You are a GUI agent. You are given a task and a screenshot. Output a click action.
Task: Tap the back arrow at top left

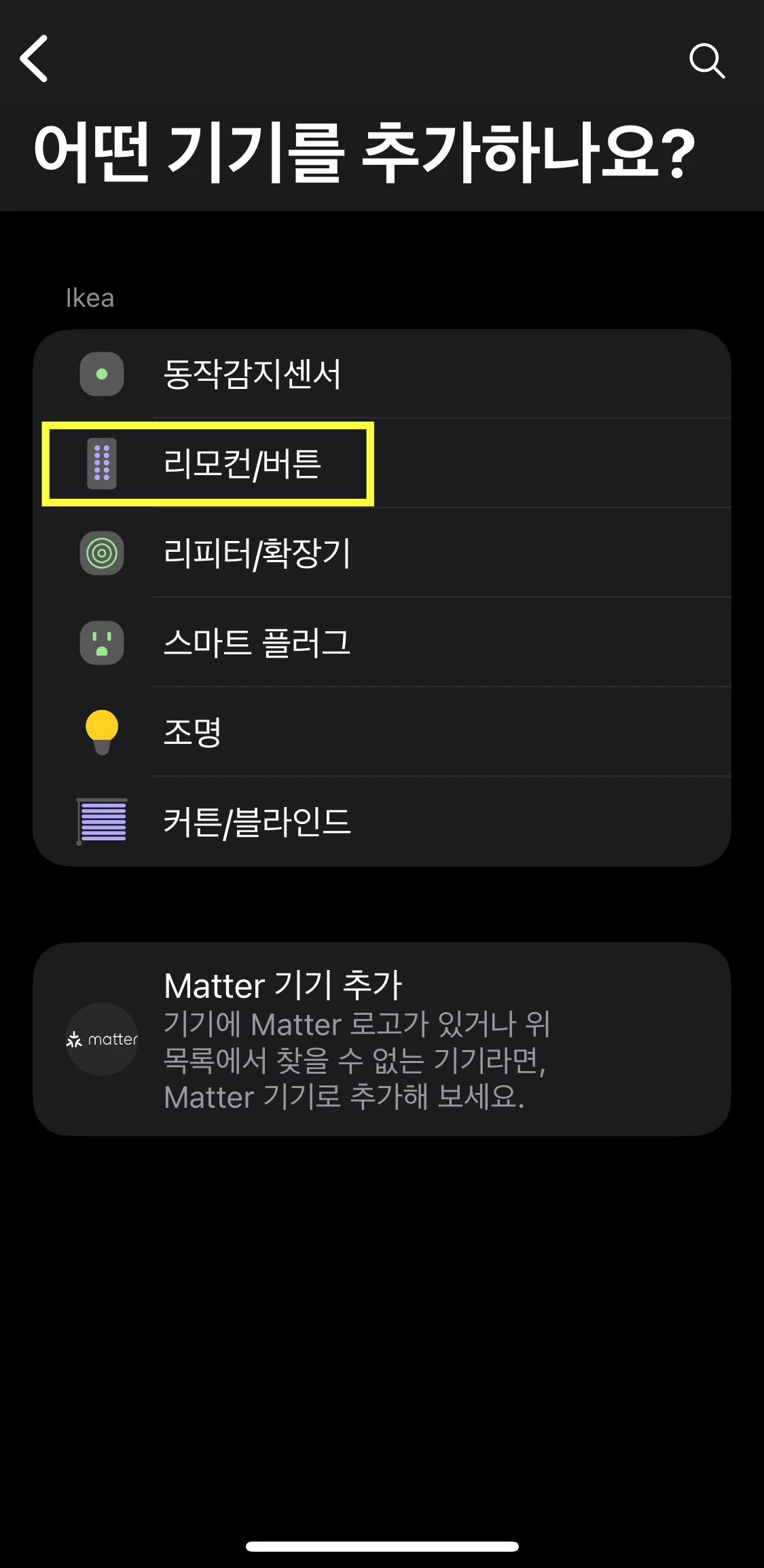tap(34, 60)
